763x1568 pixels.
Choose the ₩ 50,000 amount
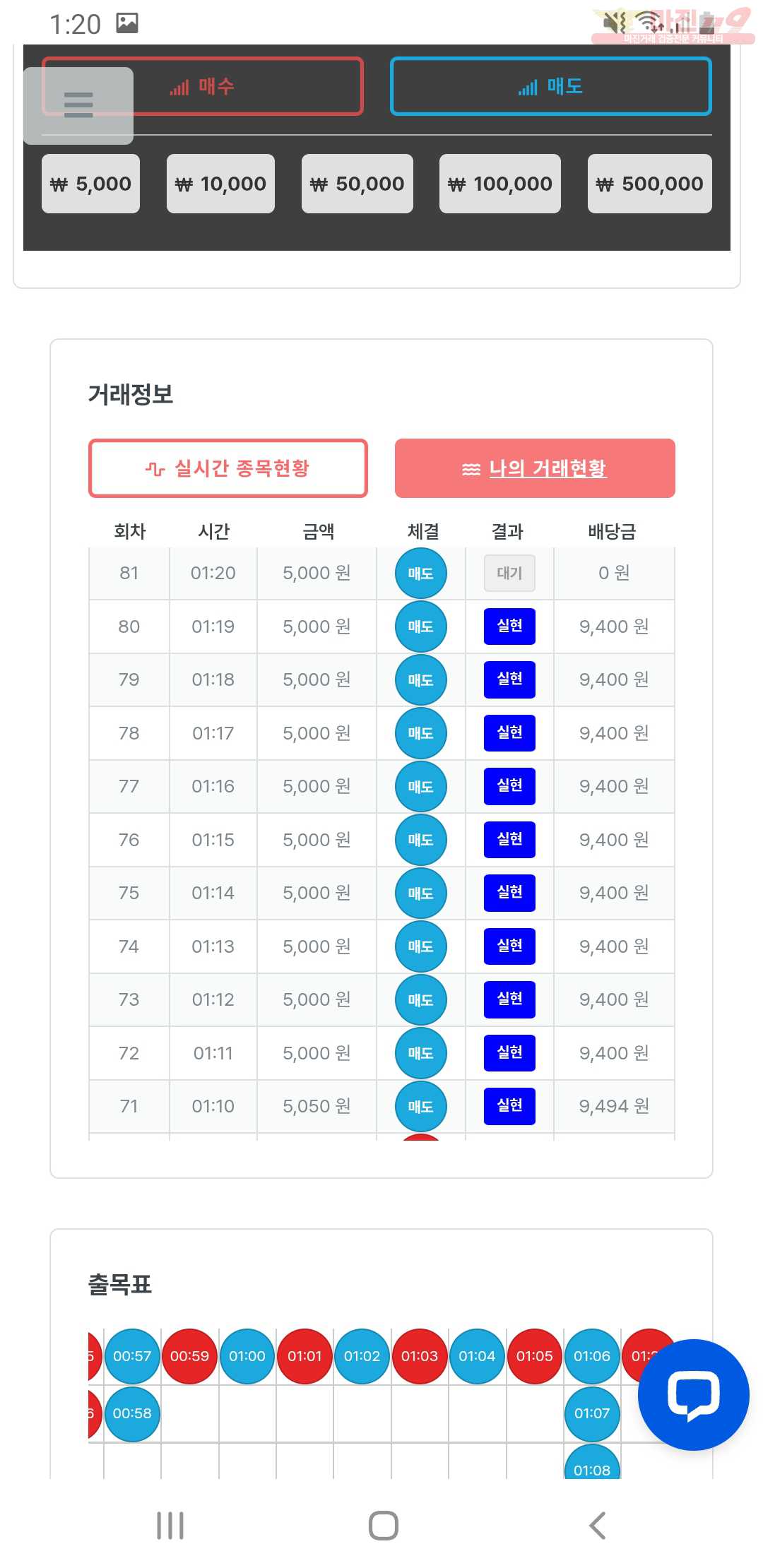click(x=357, y=184)
